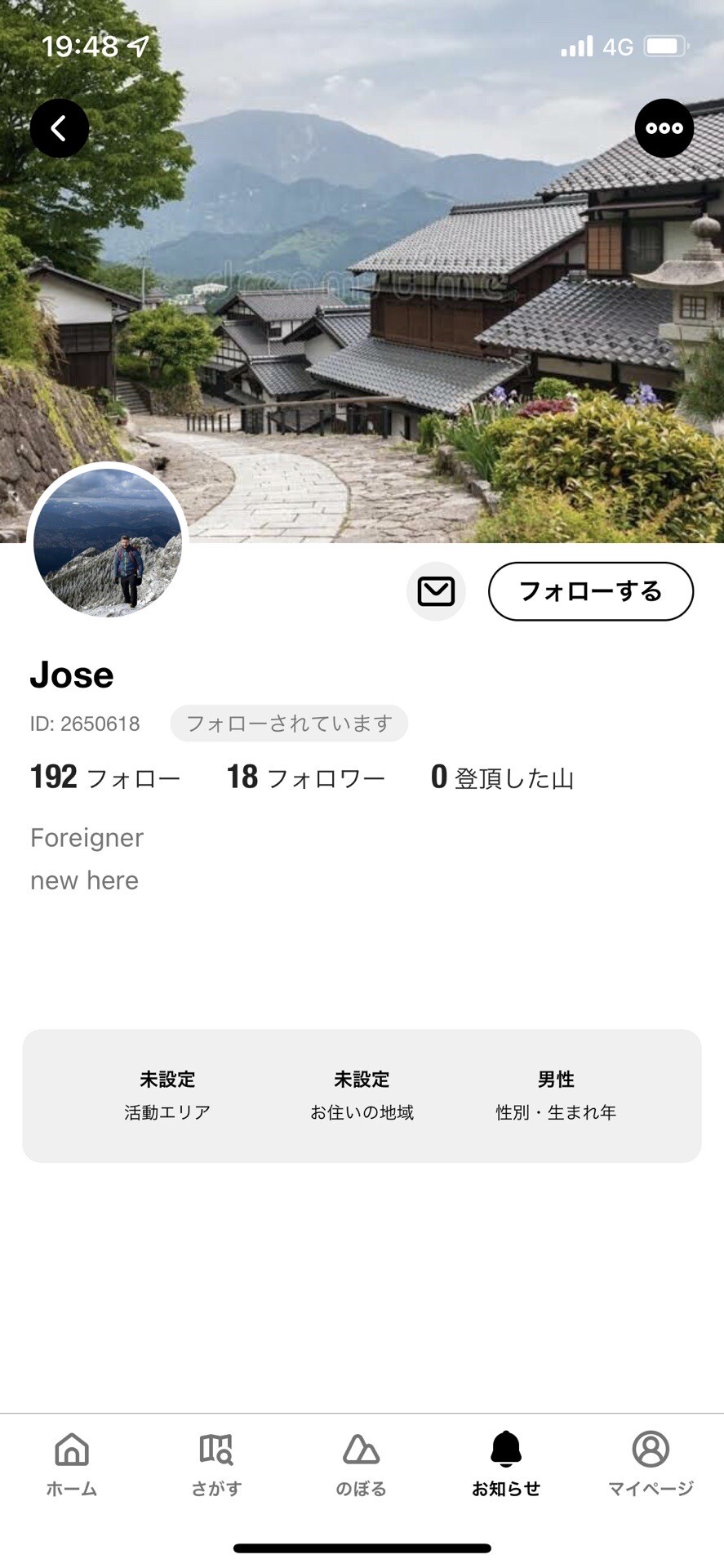Expand the 活動エリア setting marked 未設定
Image resolution: width=724 pixels, height=1568 pixels.
point(167,1094)
